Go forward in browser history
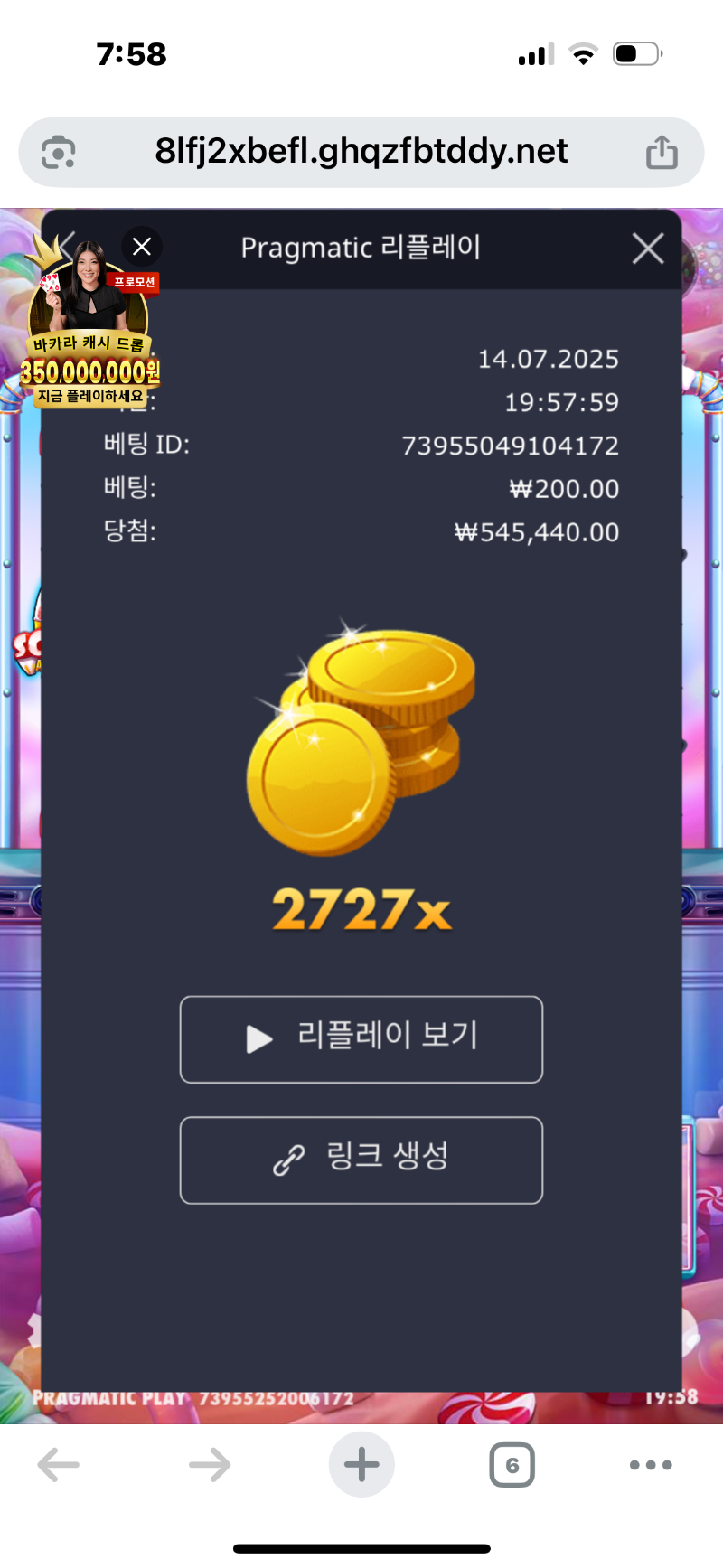 [x=210, y=1465]
